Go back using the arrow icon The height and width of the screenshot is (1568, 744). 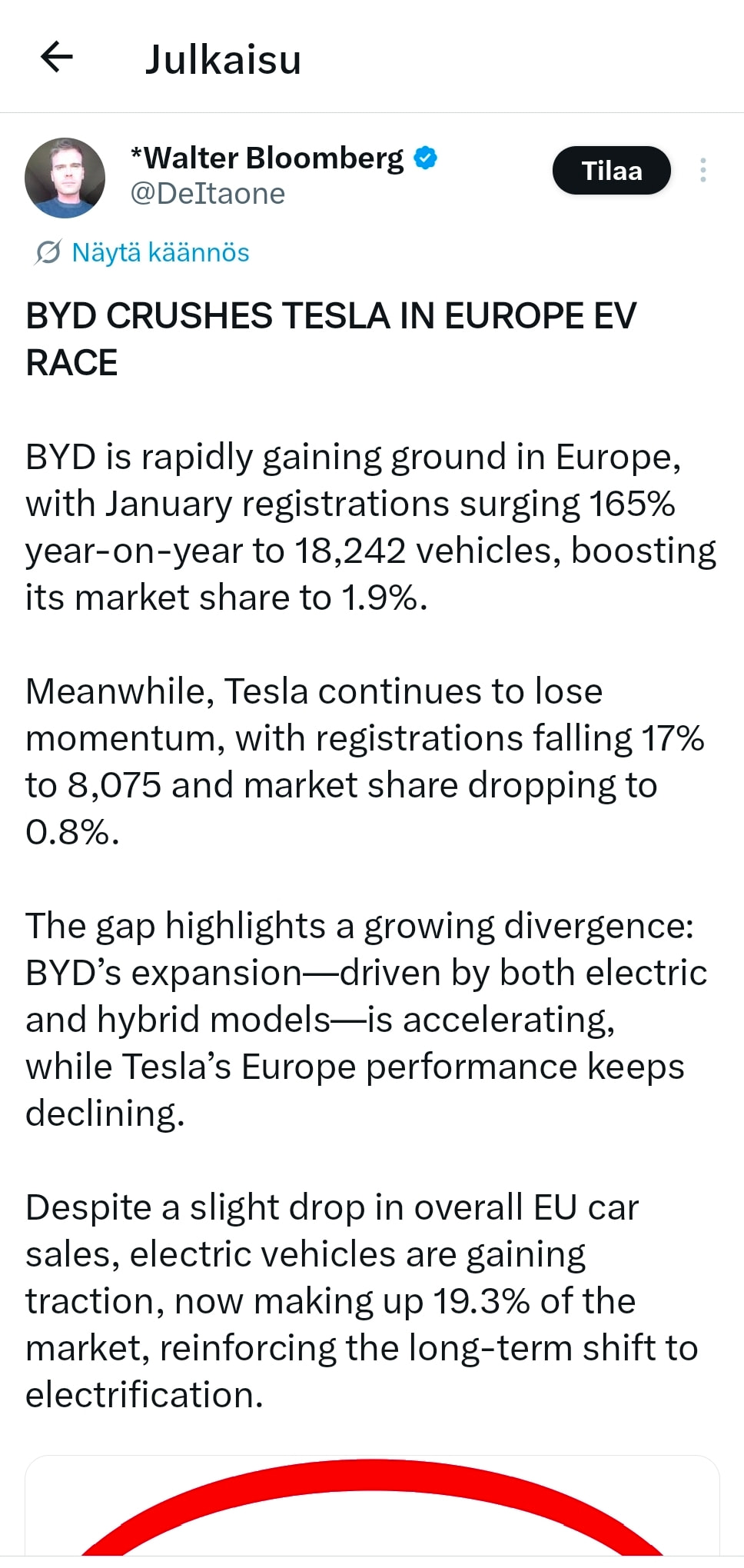click(56, 57)
